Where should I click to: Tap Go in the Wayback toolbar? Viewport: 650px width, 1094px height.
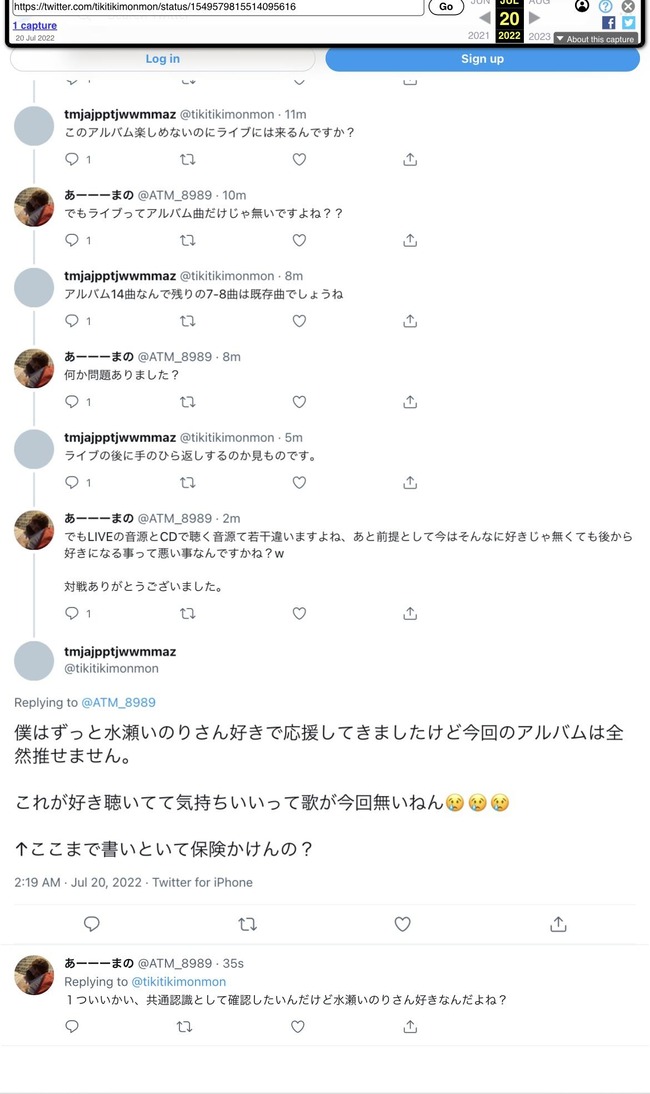tap(445, 7)
